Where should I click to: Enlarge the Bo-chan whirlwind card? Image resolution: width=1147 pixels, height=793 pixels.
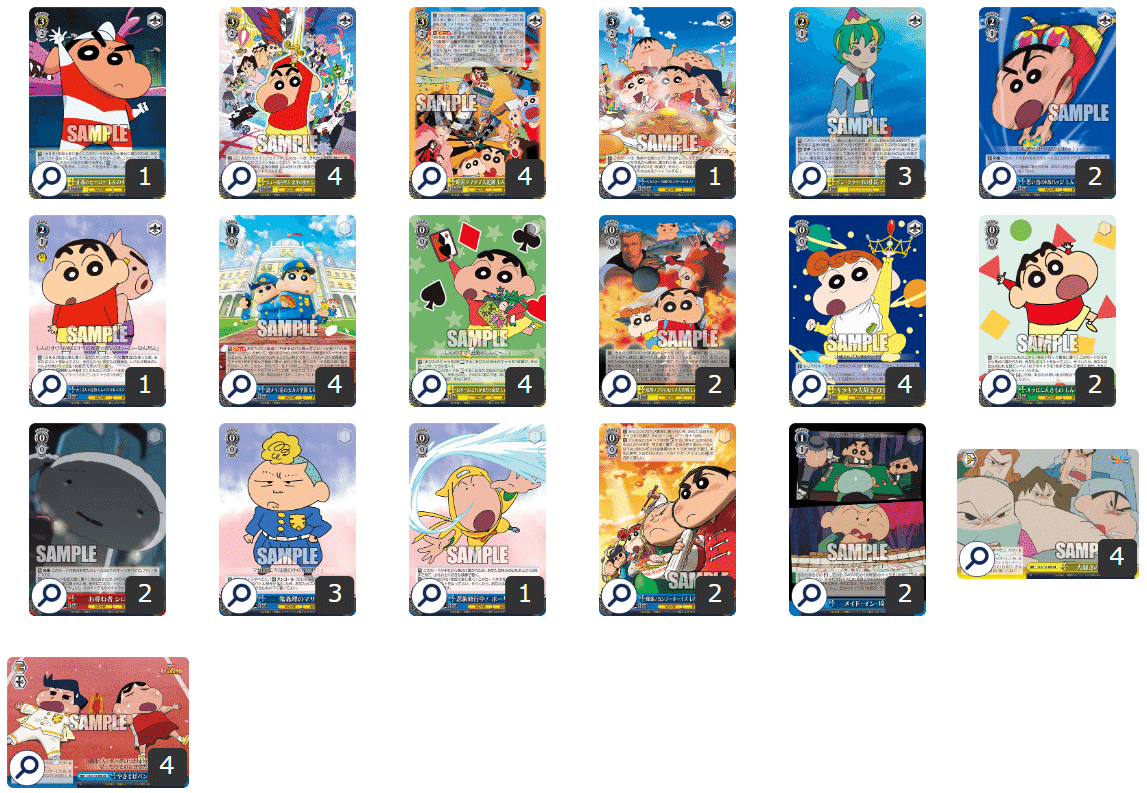point(429,595)
